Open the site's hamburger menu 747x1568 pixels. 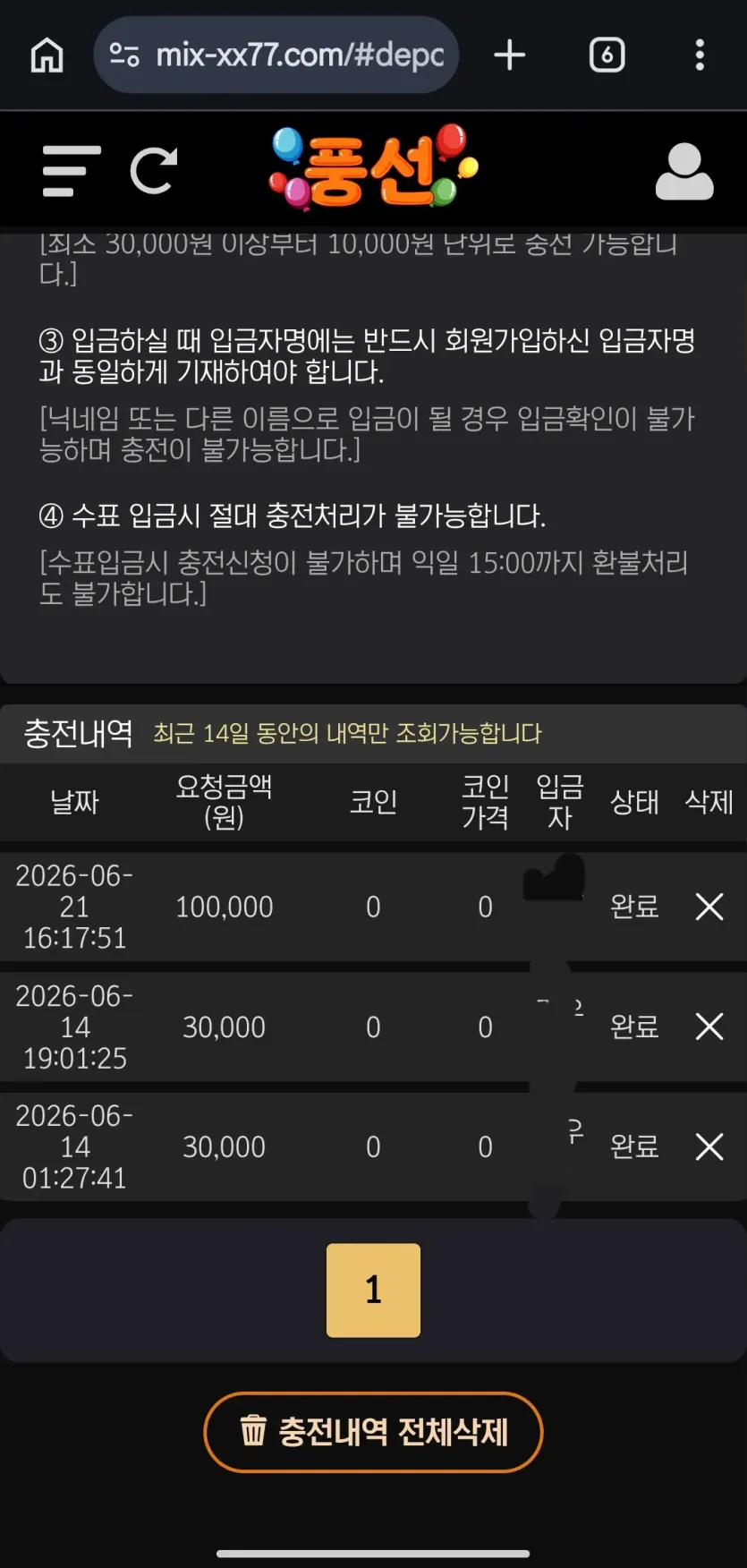pyautogui.click(x=72, y=171)
